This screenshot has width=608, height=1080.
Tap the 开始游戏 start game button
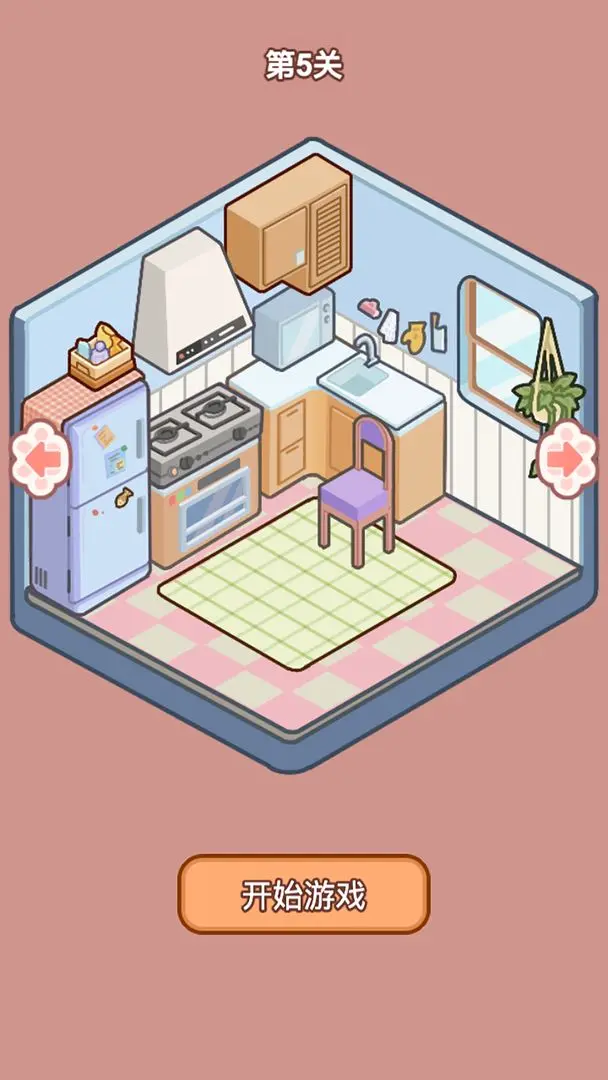point(304,894)
